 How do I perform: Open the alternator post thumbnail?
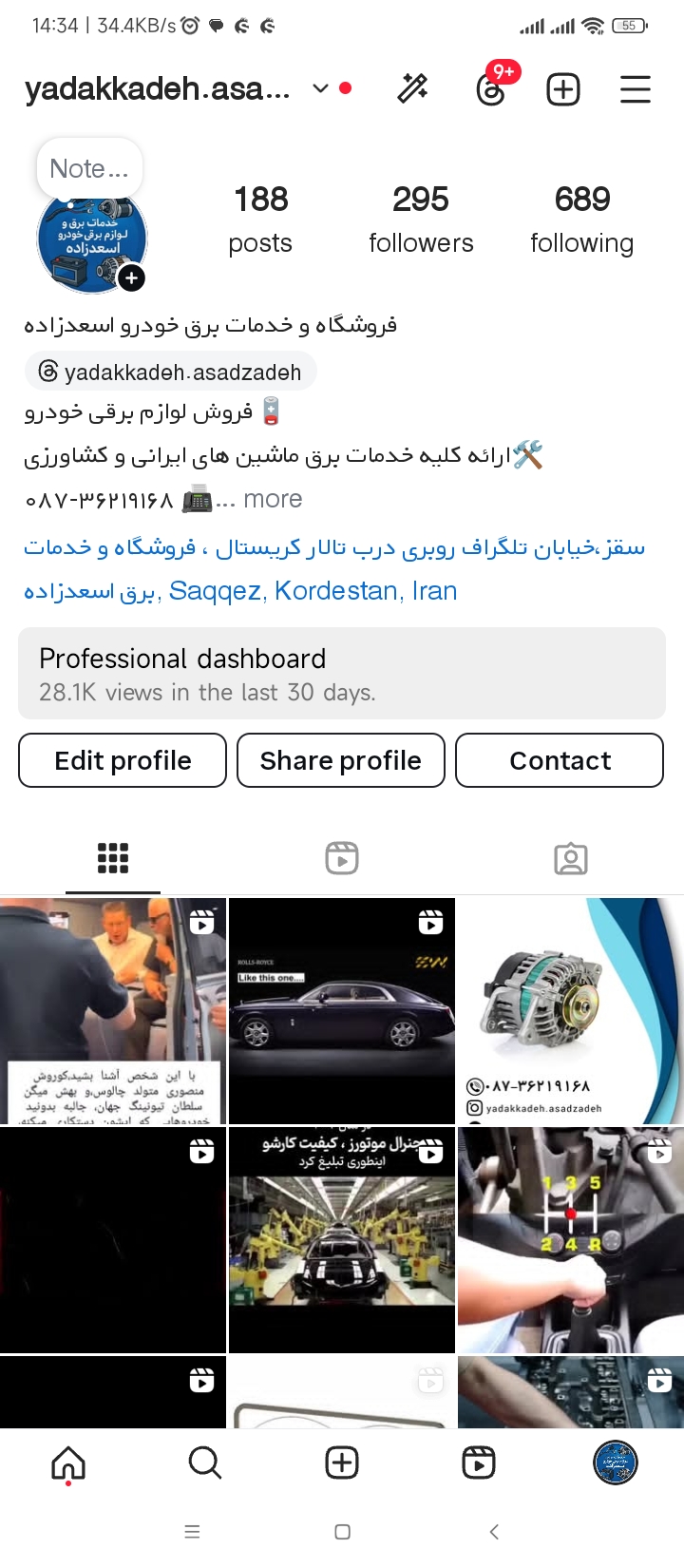point(570,1011)
